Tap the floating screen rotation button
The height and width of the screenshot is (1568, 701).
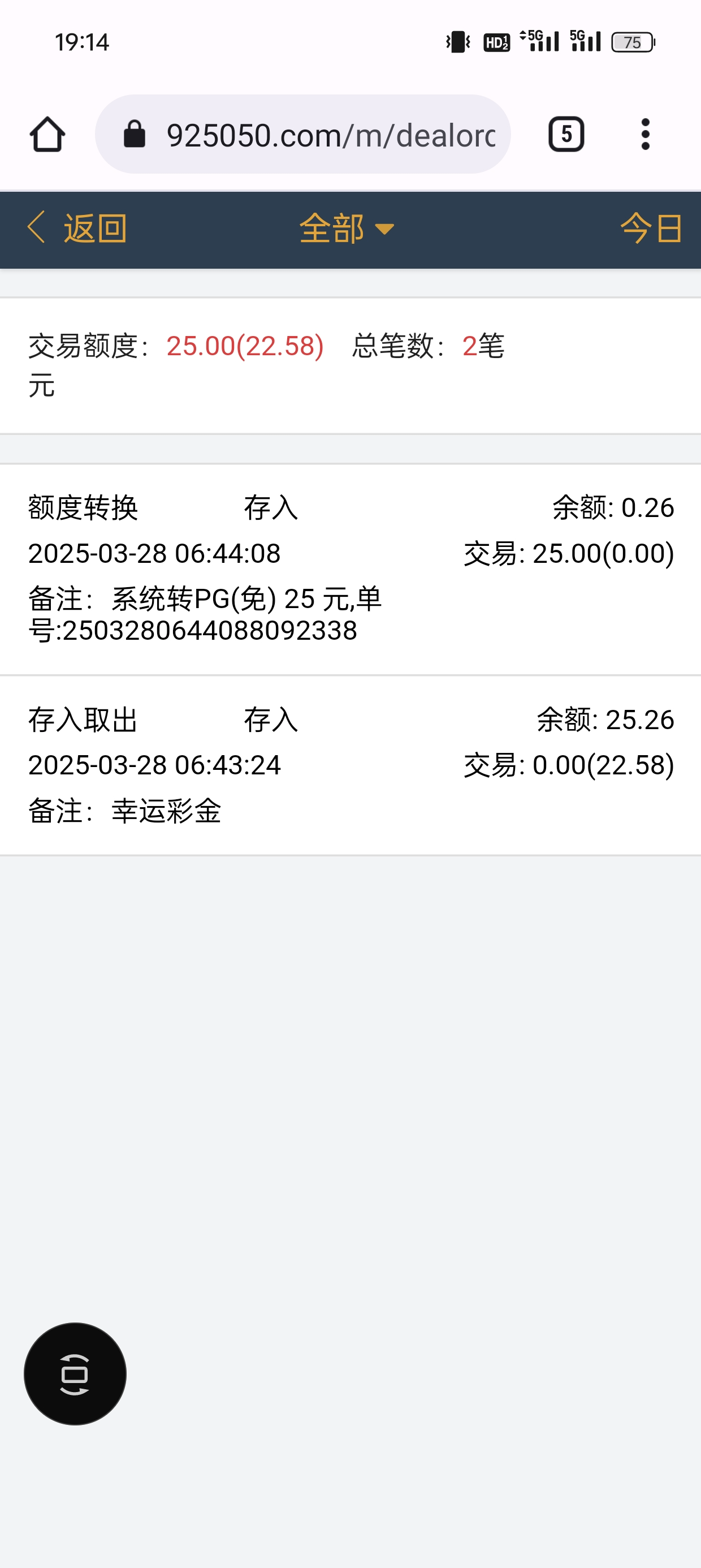click(x=75, y=1374)
